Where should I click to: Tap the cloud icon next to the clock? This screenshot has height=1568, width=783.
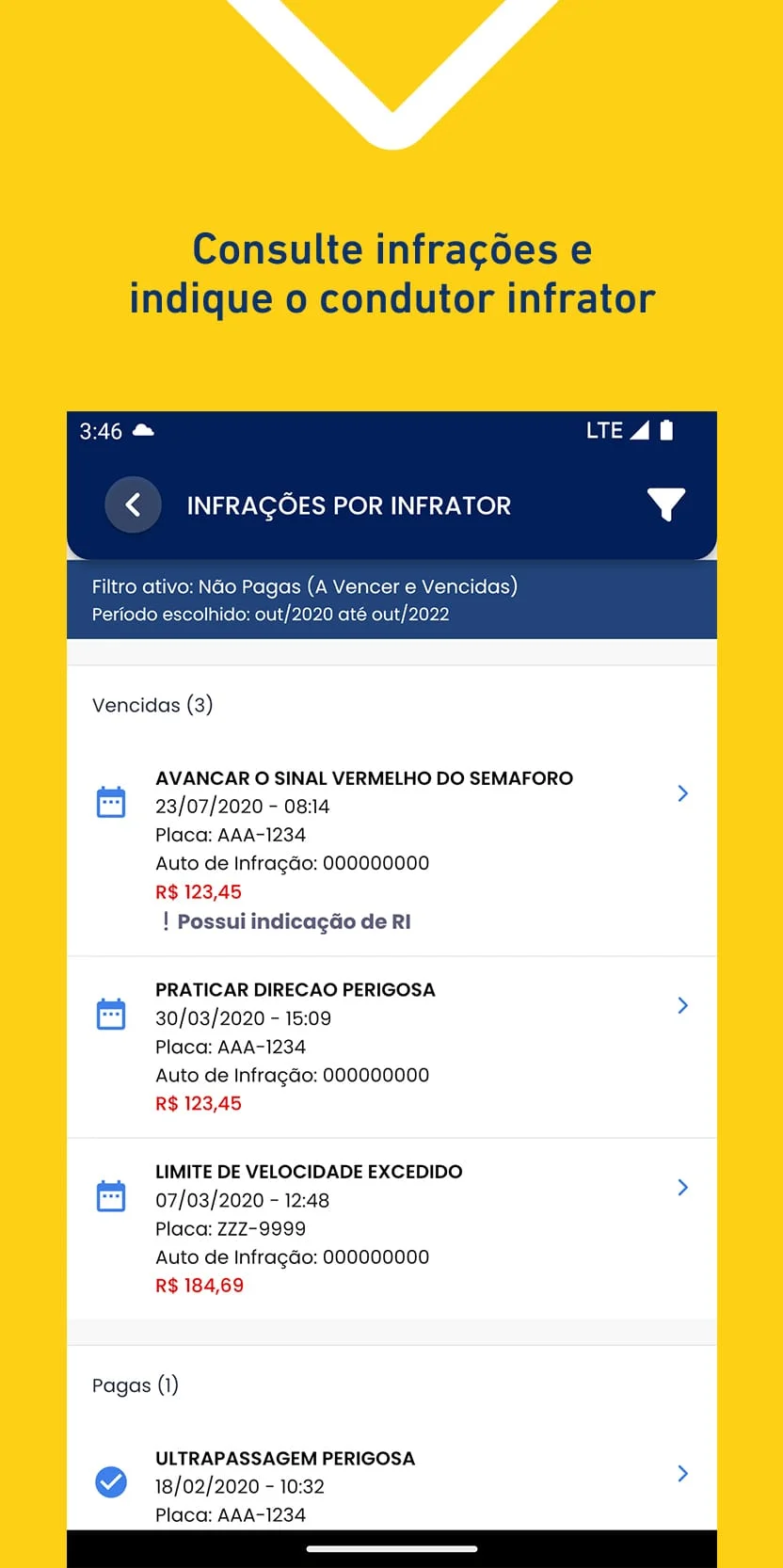(x=144, y=430)
